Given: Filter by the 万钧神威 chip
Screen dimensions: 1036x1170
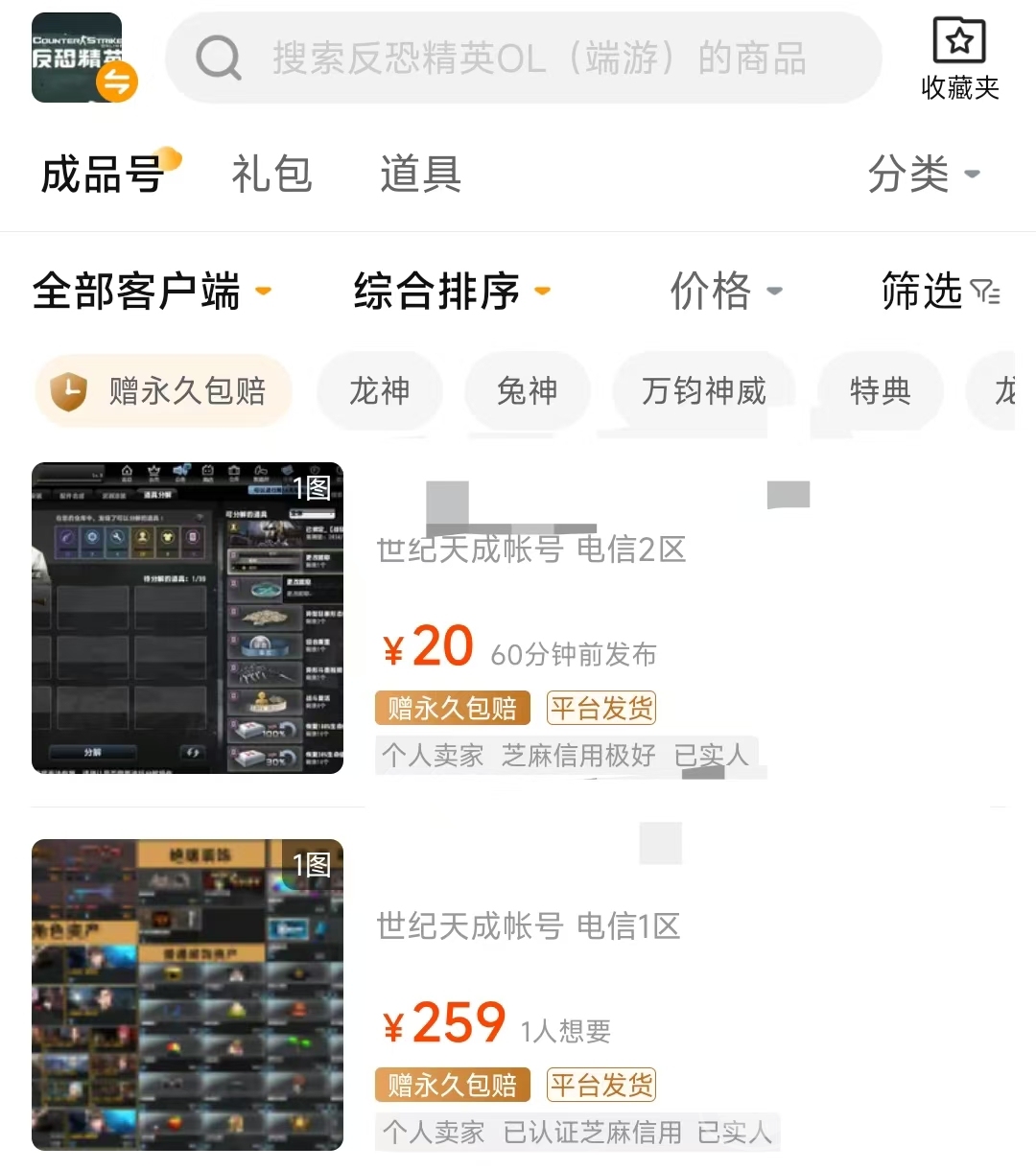Looking at the screenshot, I should [703, 391].
